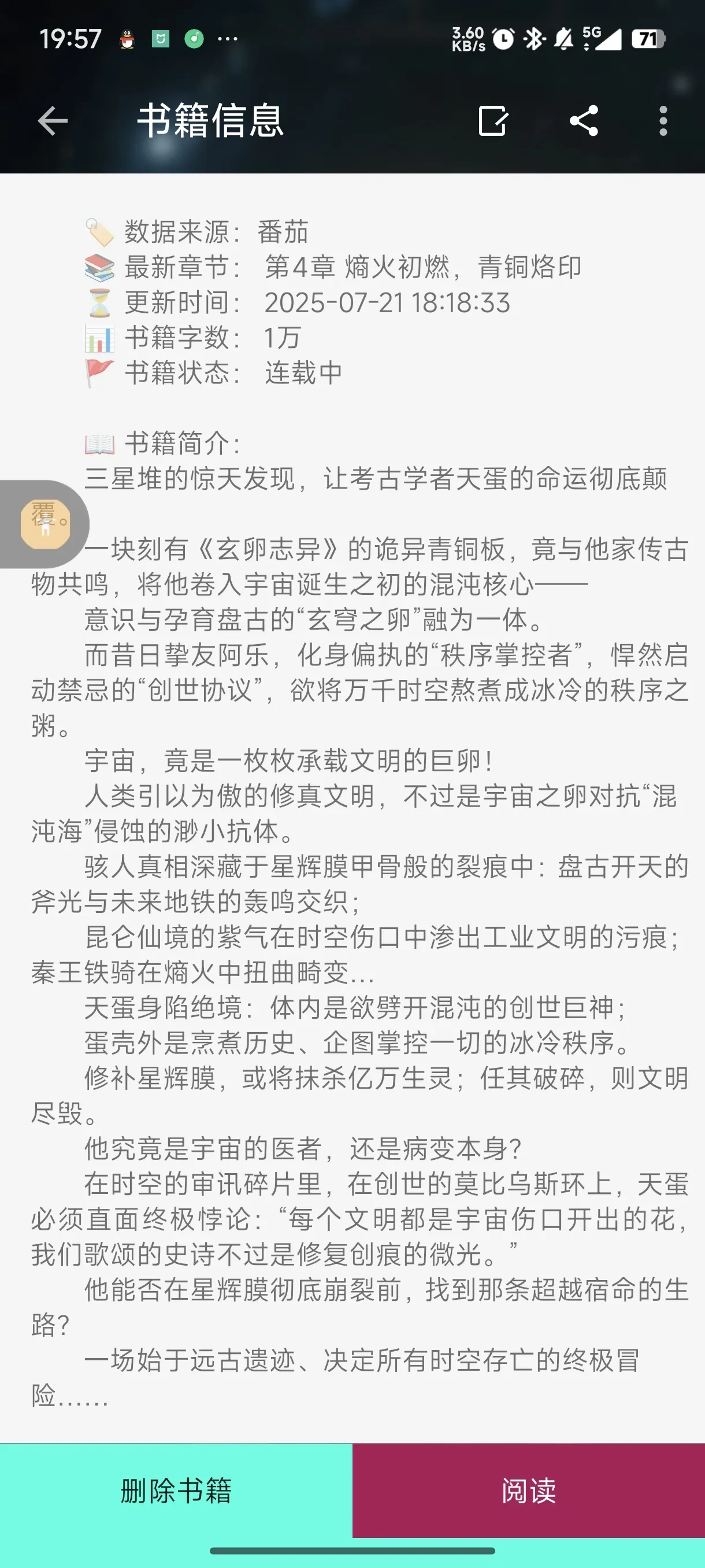The height and width of the screenshot is (1568, 705).
Task: Start reading with the 阅读 button
Action: [x=528, y=1491]
